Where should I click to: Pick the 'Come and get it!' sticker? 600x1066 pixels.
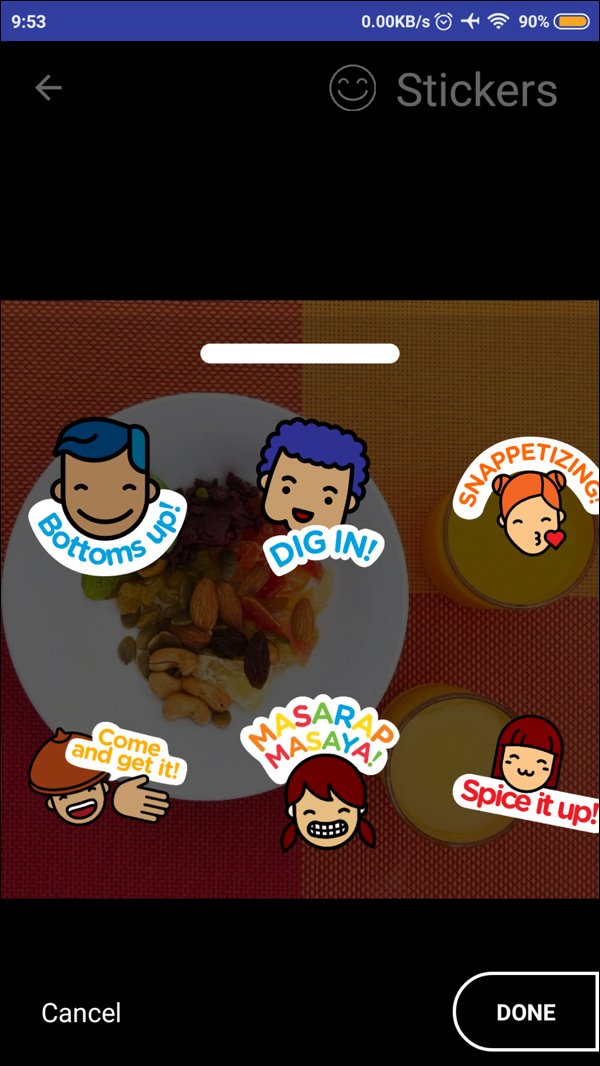point(105,772)
